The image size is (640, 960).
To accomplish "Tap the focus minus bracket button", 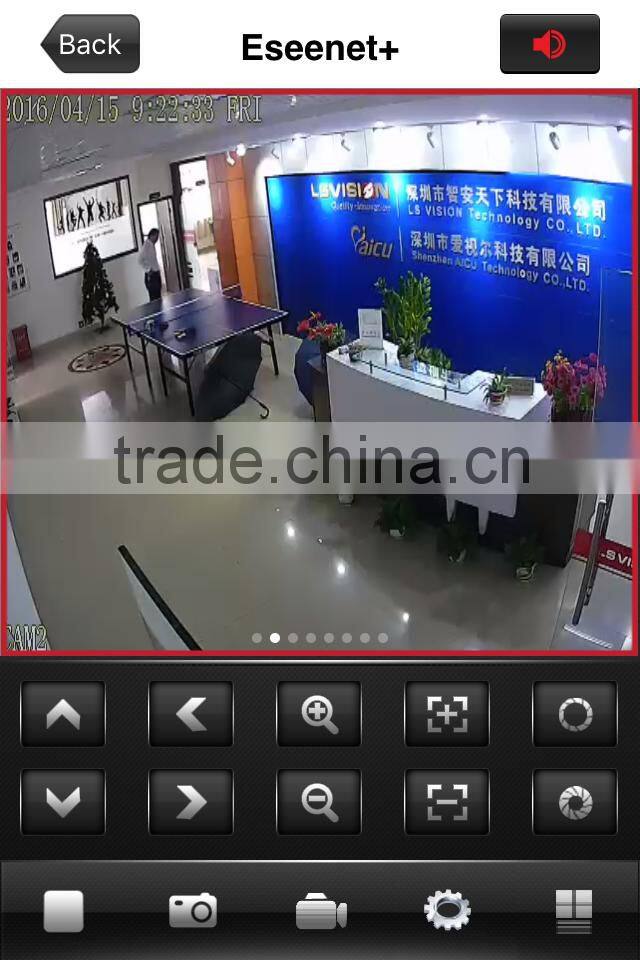I will pos(447,802).
